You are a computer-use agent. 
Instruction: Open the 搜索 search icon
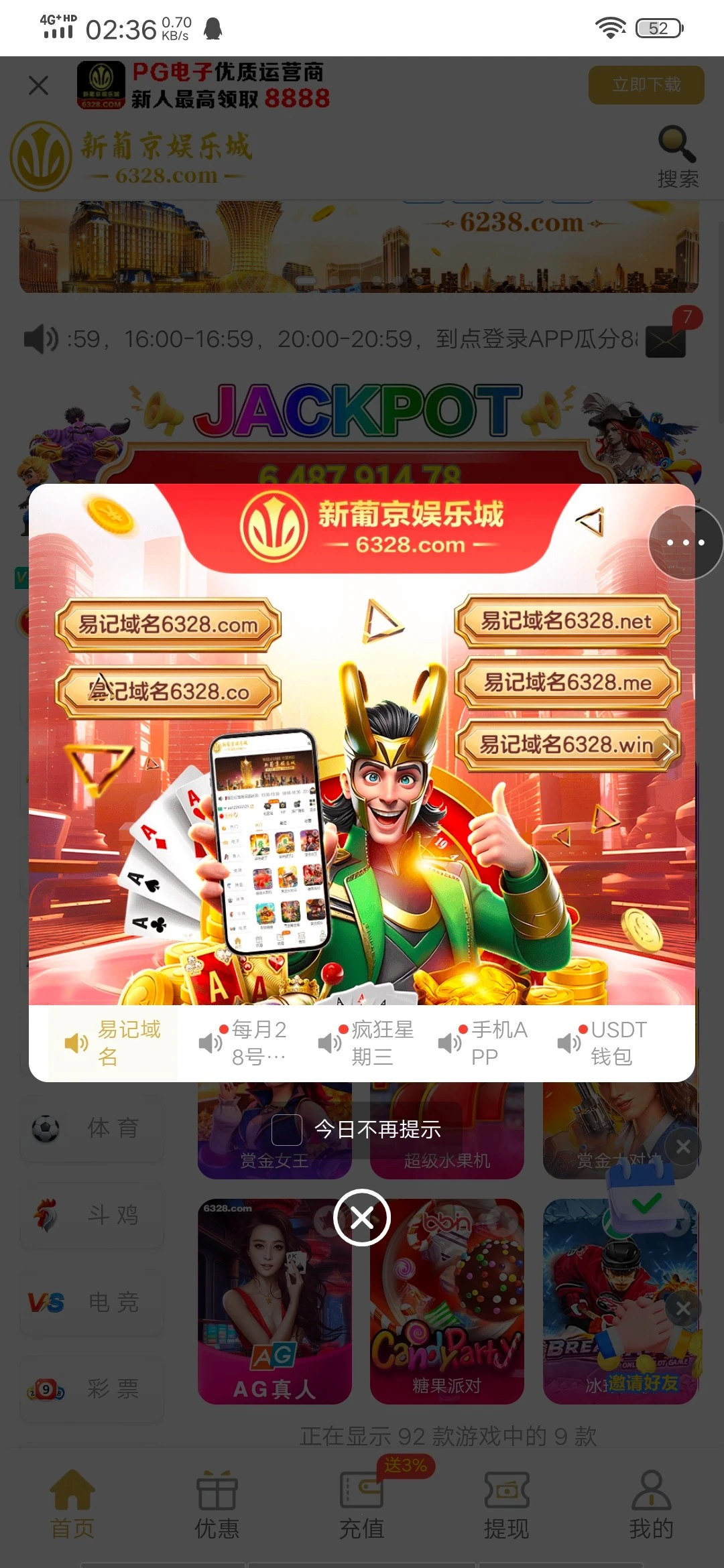tap(677, 157)
